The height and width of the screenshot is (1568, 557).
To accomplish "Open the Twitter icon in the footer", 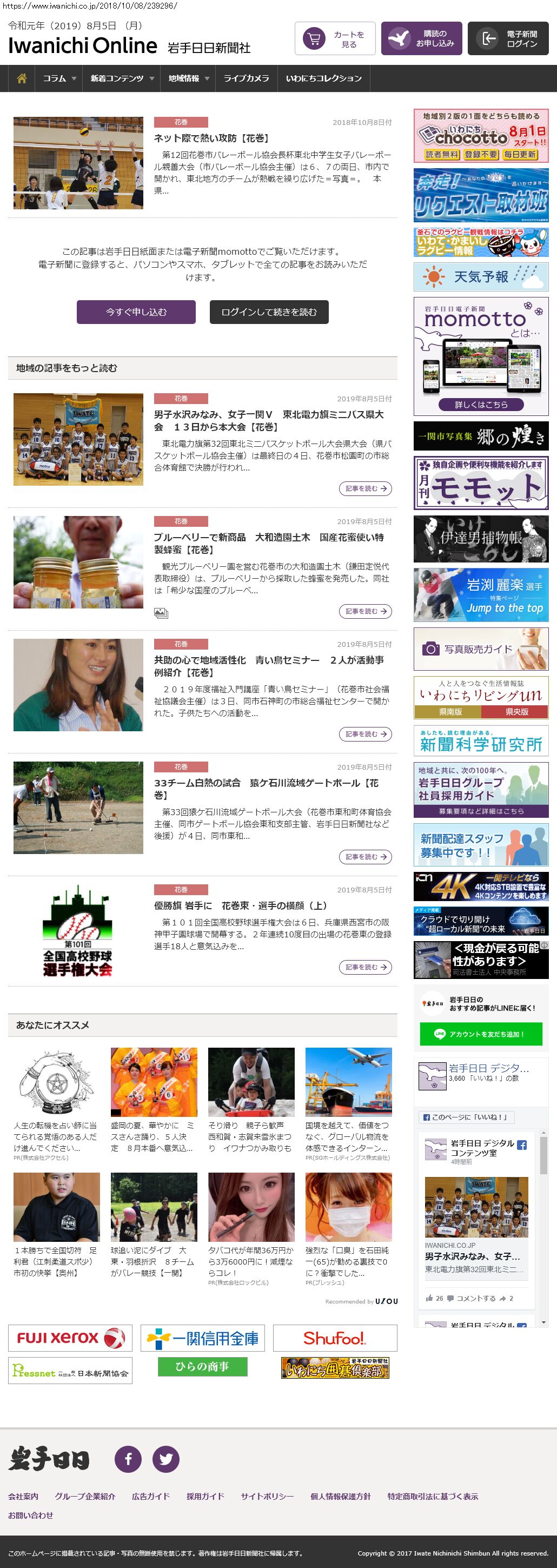I will [165, 1459].
